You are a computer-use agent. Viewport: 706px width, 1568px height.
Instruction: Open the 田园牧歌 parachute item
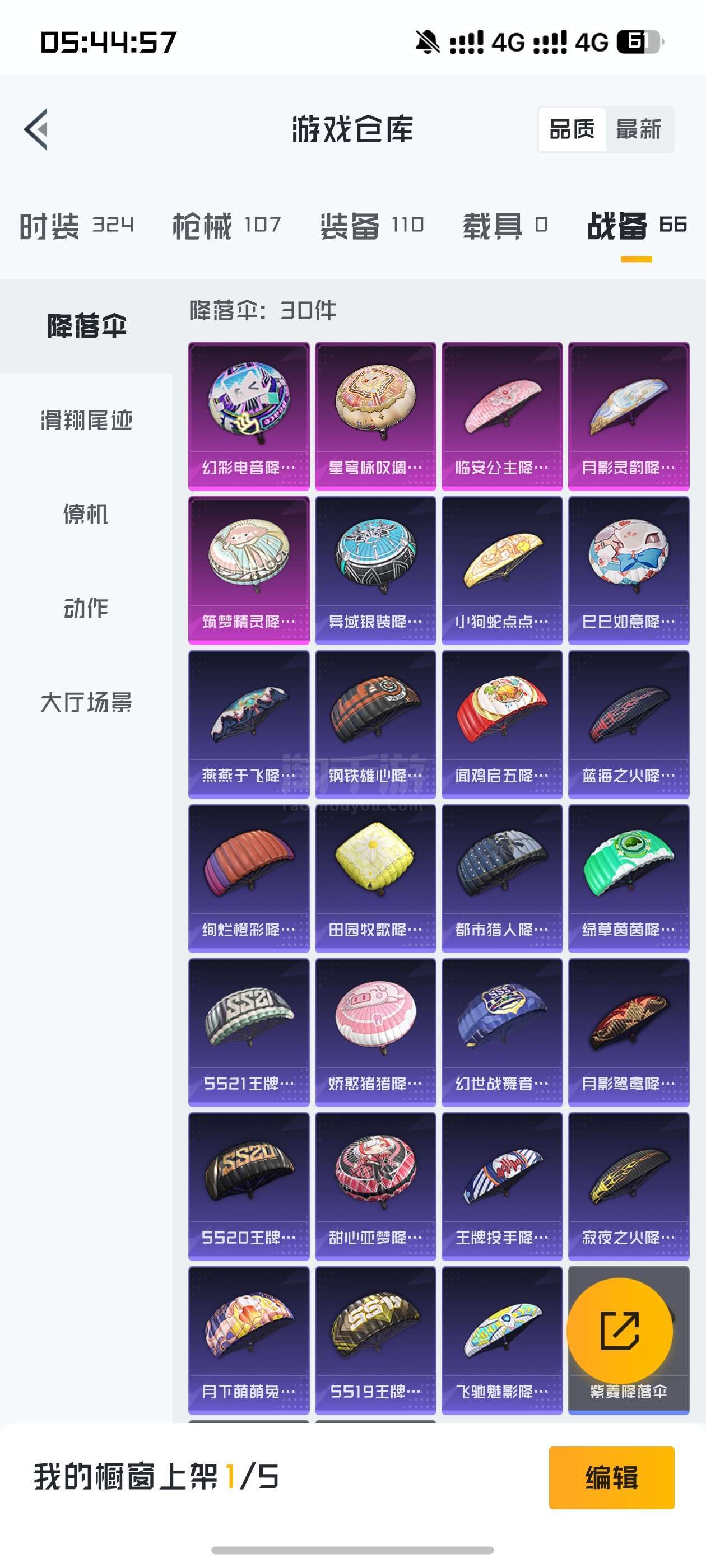coord(375,878)
